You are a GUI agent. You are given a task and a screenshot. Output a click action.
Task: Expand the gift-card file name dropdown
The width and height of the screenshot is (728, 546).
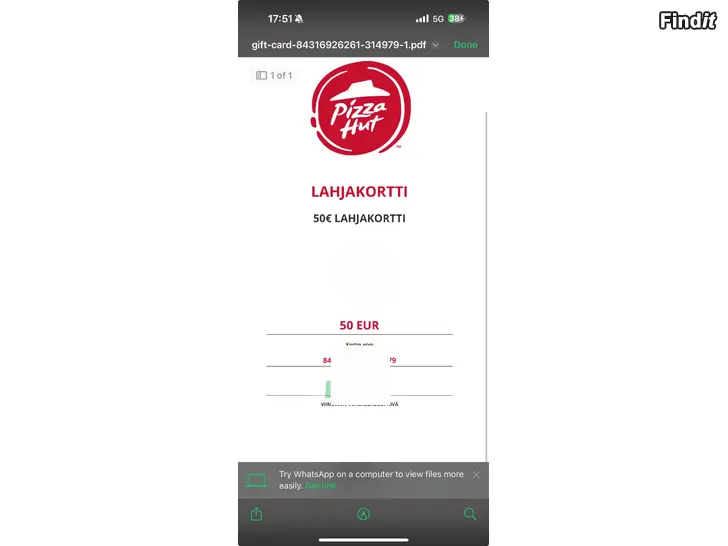point(436,45)
